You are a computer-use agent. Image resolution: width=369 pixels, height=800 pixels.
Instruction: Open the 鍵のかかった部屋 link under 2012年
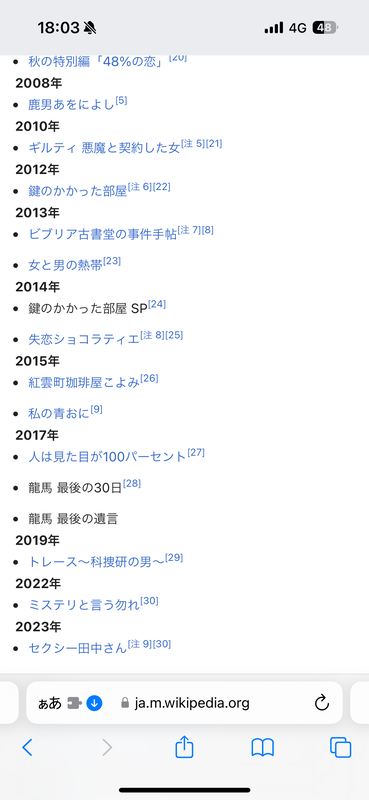[x=78, y=191]
